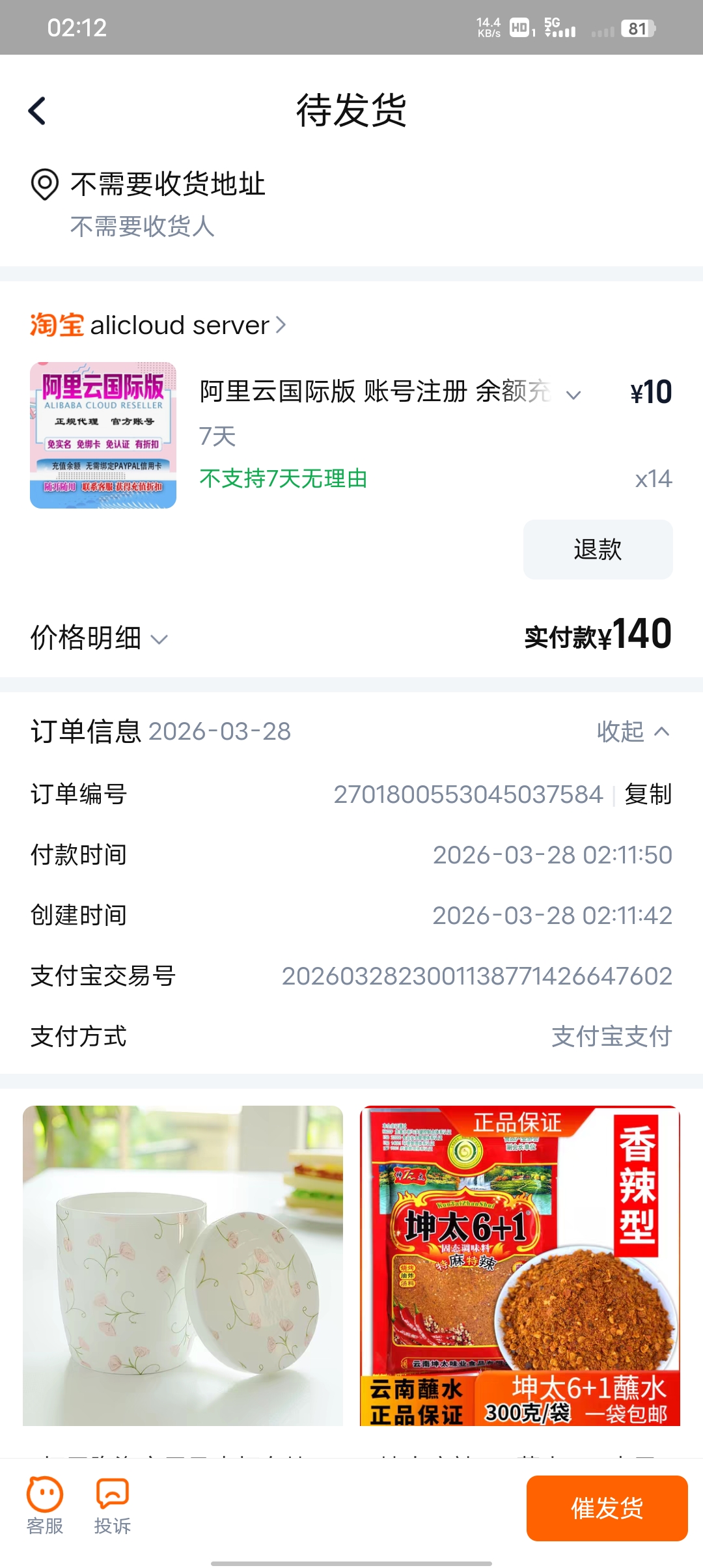
Task: Expand the product title dropdown chevron
Action: coord(573,395)
